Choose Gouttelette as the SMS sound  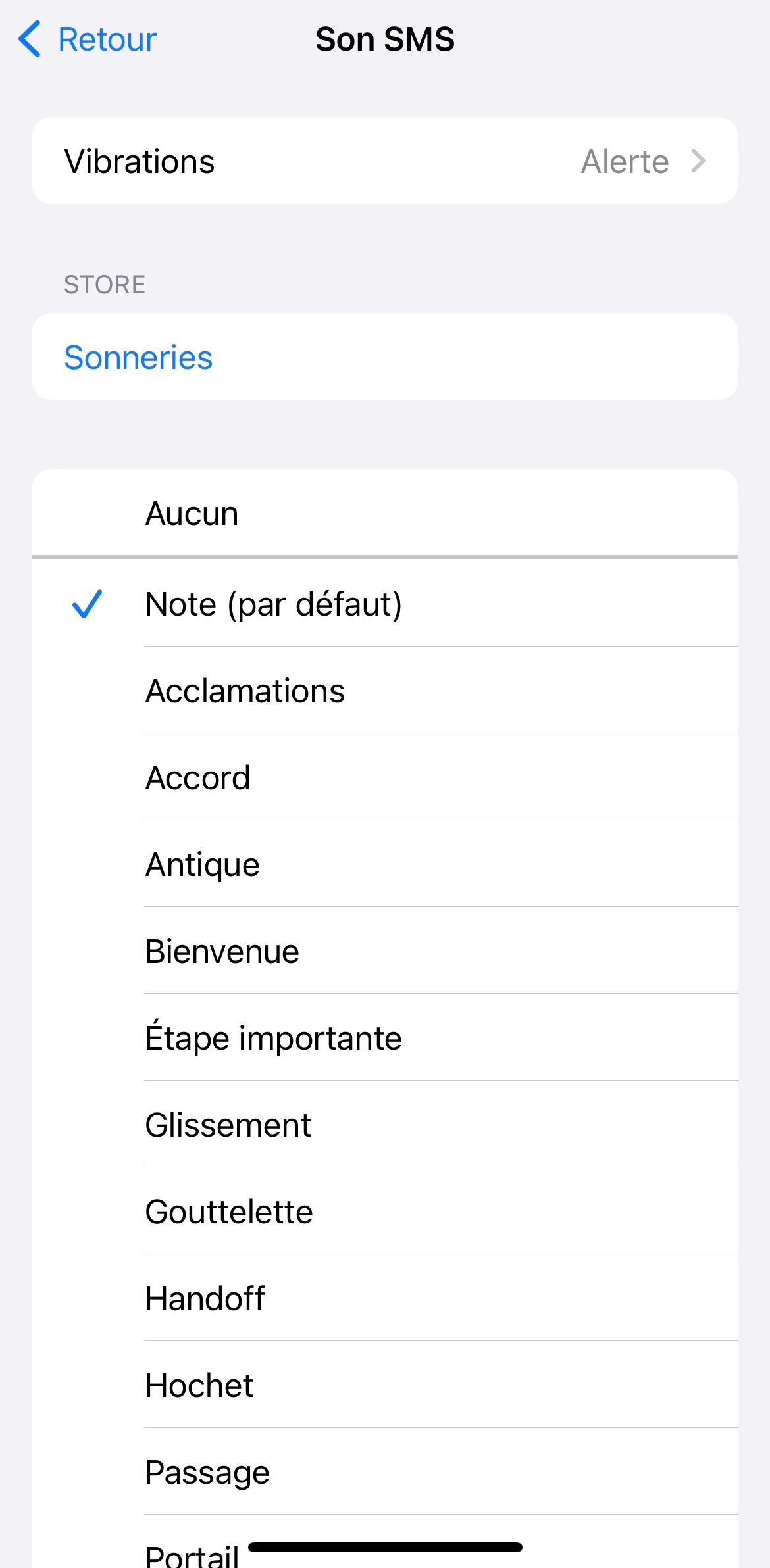tap(384, 1212)
